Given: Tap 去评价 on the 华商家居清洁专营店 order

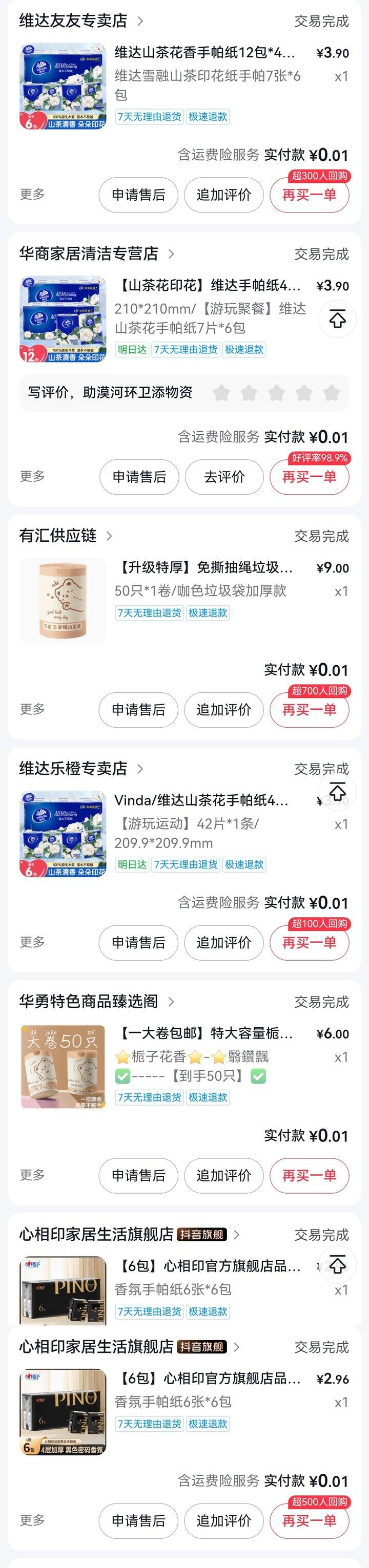Looking at the screenshot, I should pos(224,477).
